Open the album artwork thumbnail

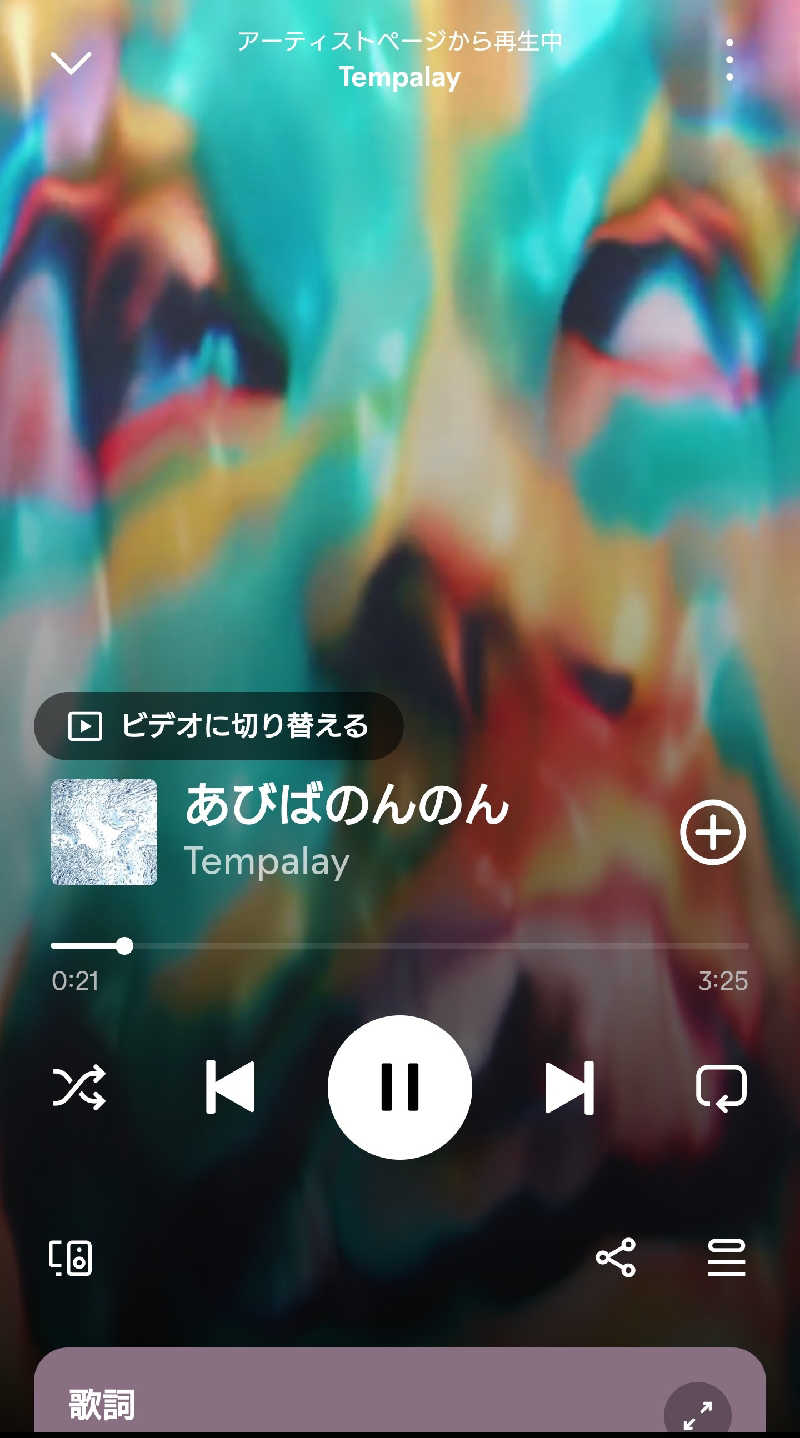click(x=103, y=832)
